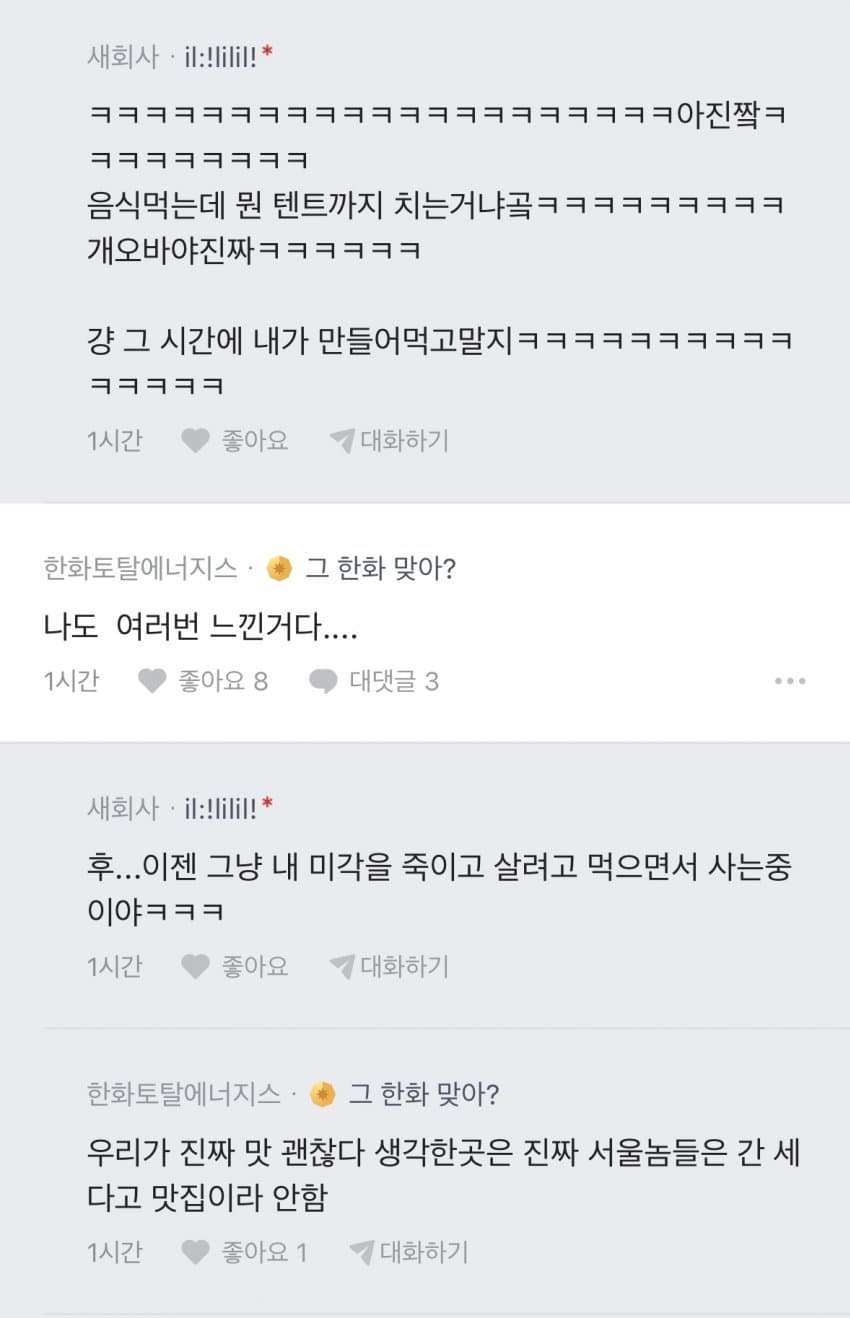This screenshot has width=850, height=1318.
Task: Start a chat from the 미각을 죽이고 reply
Action: (388, 967)
